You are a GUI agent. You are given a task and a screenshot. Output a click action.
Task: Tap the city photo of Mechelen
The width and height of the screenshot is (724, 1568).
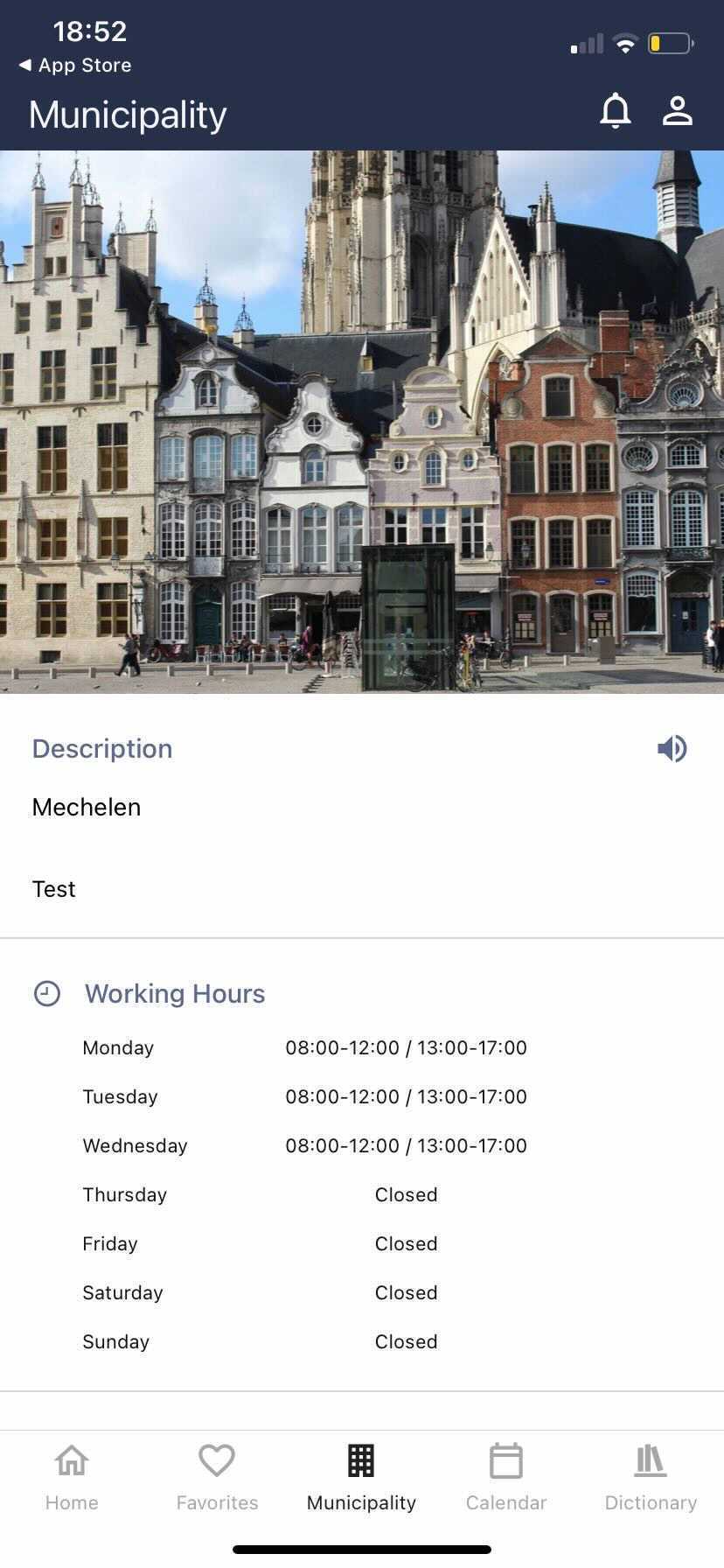point(362,420)
